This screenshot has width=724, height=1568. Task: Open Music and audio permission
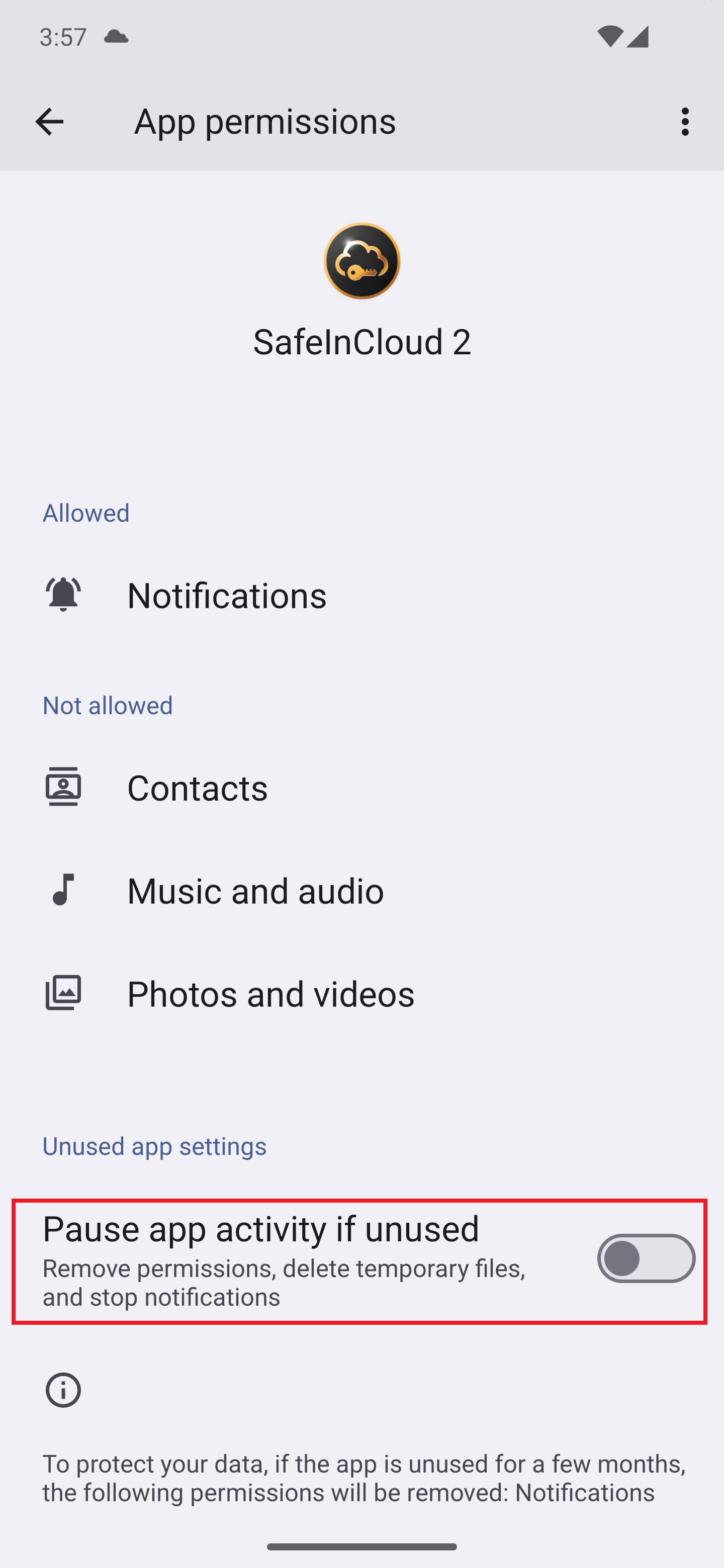361,890
